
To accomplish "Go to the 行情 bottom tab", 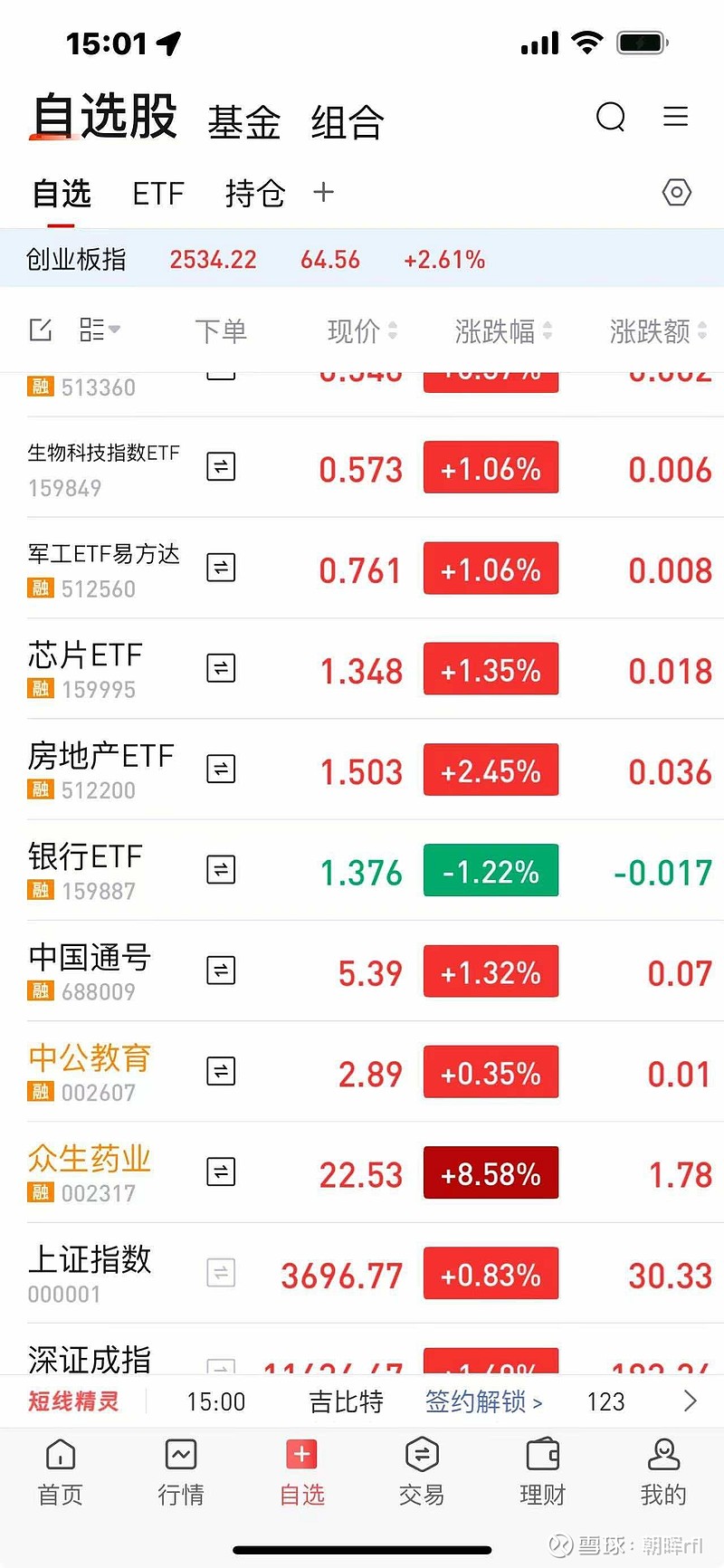I will tap(181, 1472).
